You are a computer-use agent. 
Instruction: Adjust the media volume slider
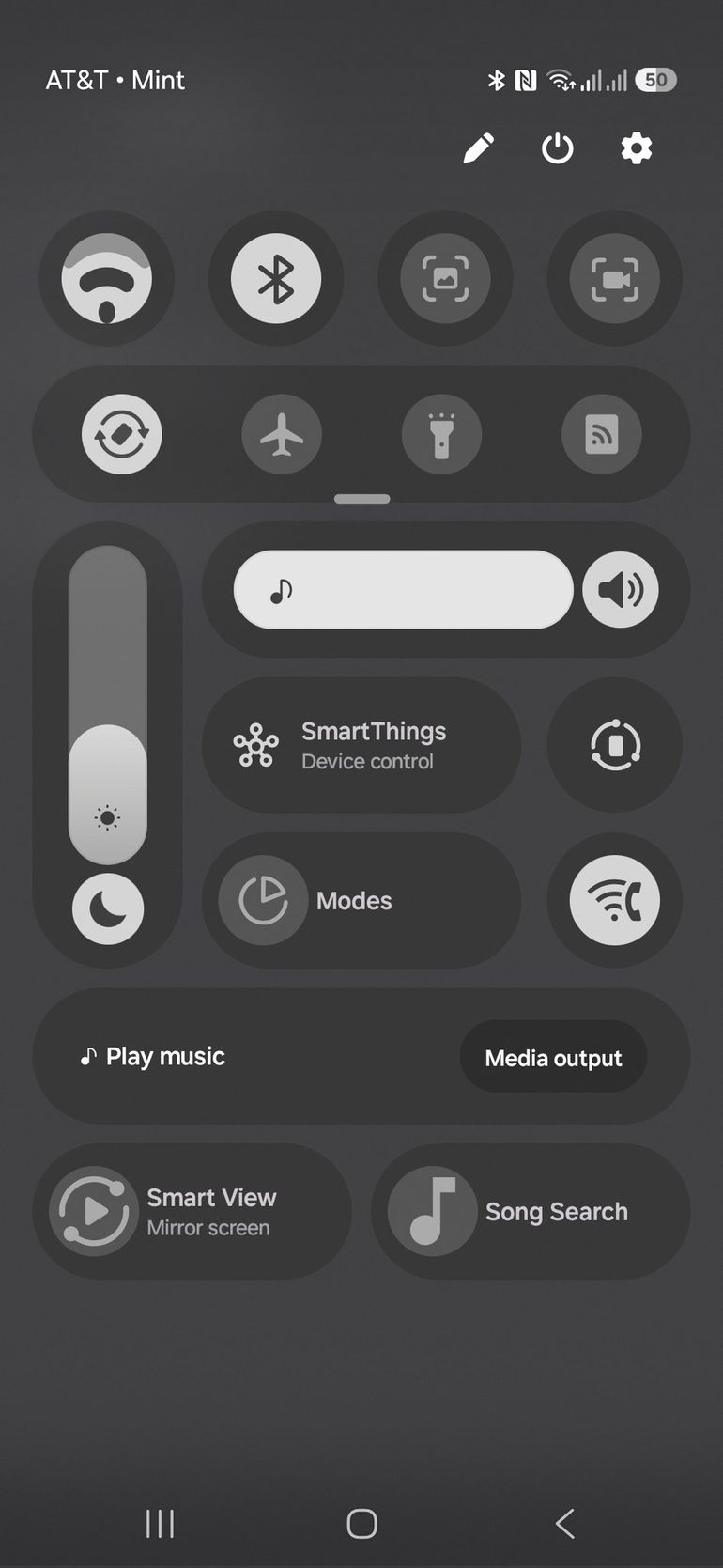point(403,590)
